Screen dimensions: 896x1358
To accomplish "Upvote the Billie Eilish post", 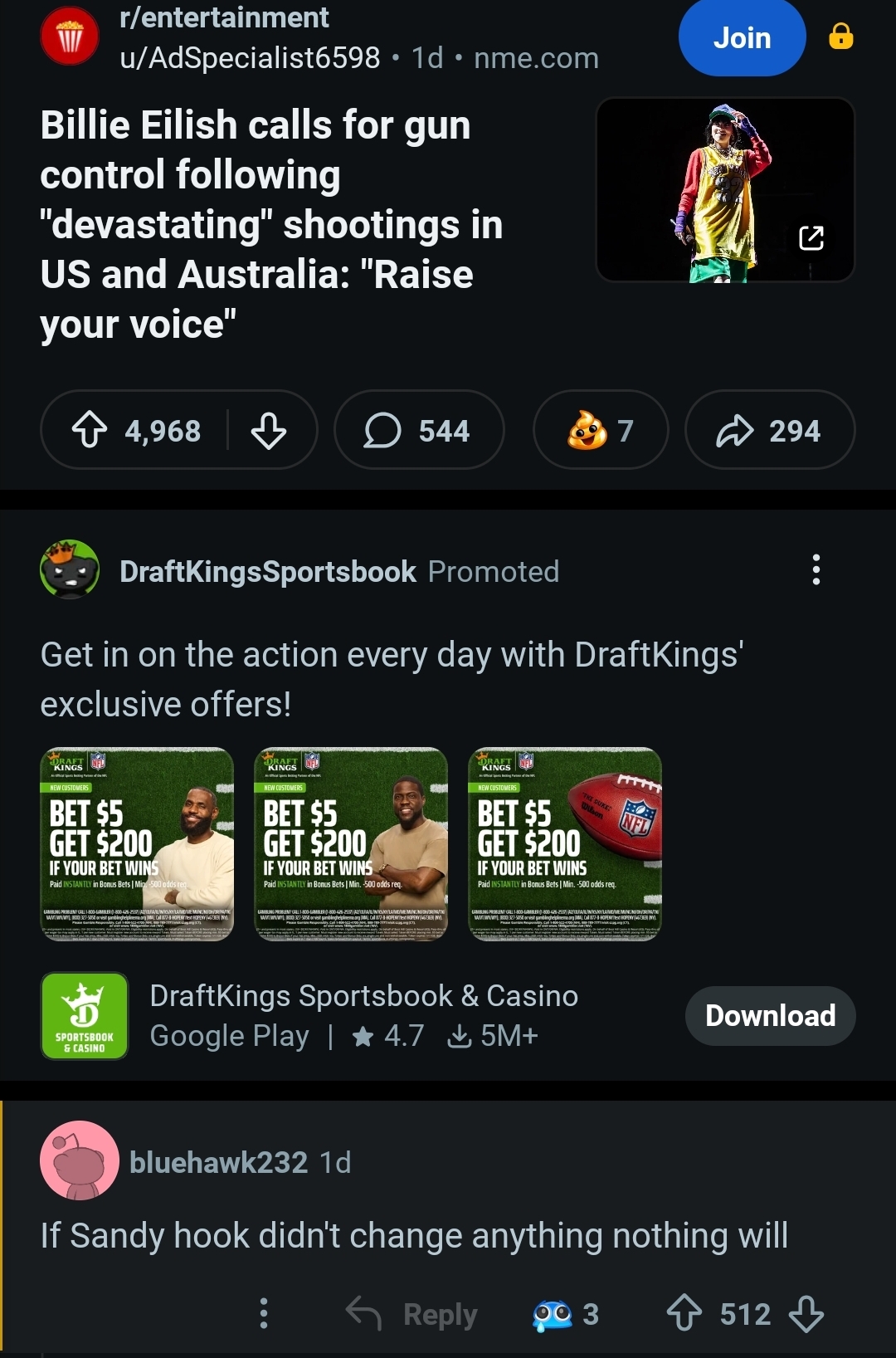I will 90,431.
